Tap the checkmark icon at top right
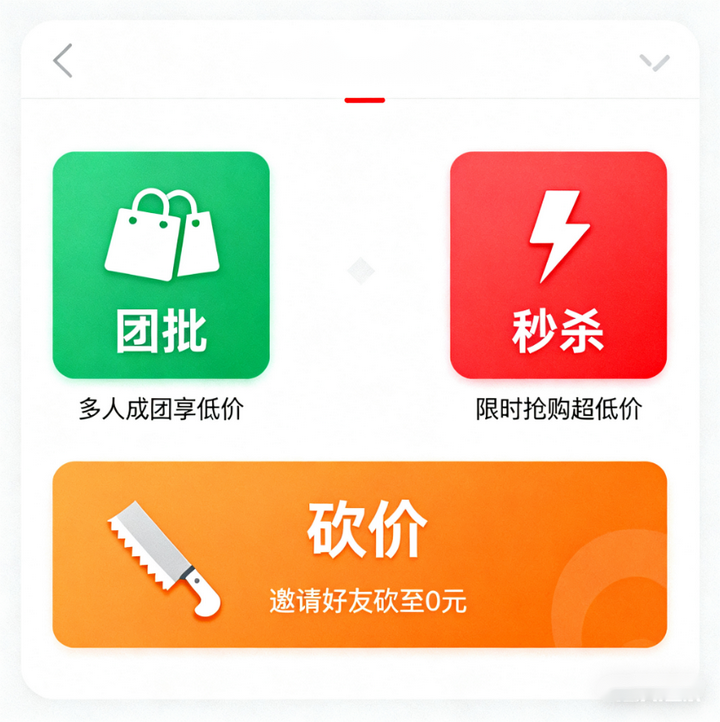The width and height of the screenshot is (720, 722). [654, 62]
